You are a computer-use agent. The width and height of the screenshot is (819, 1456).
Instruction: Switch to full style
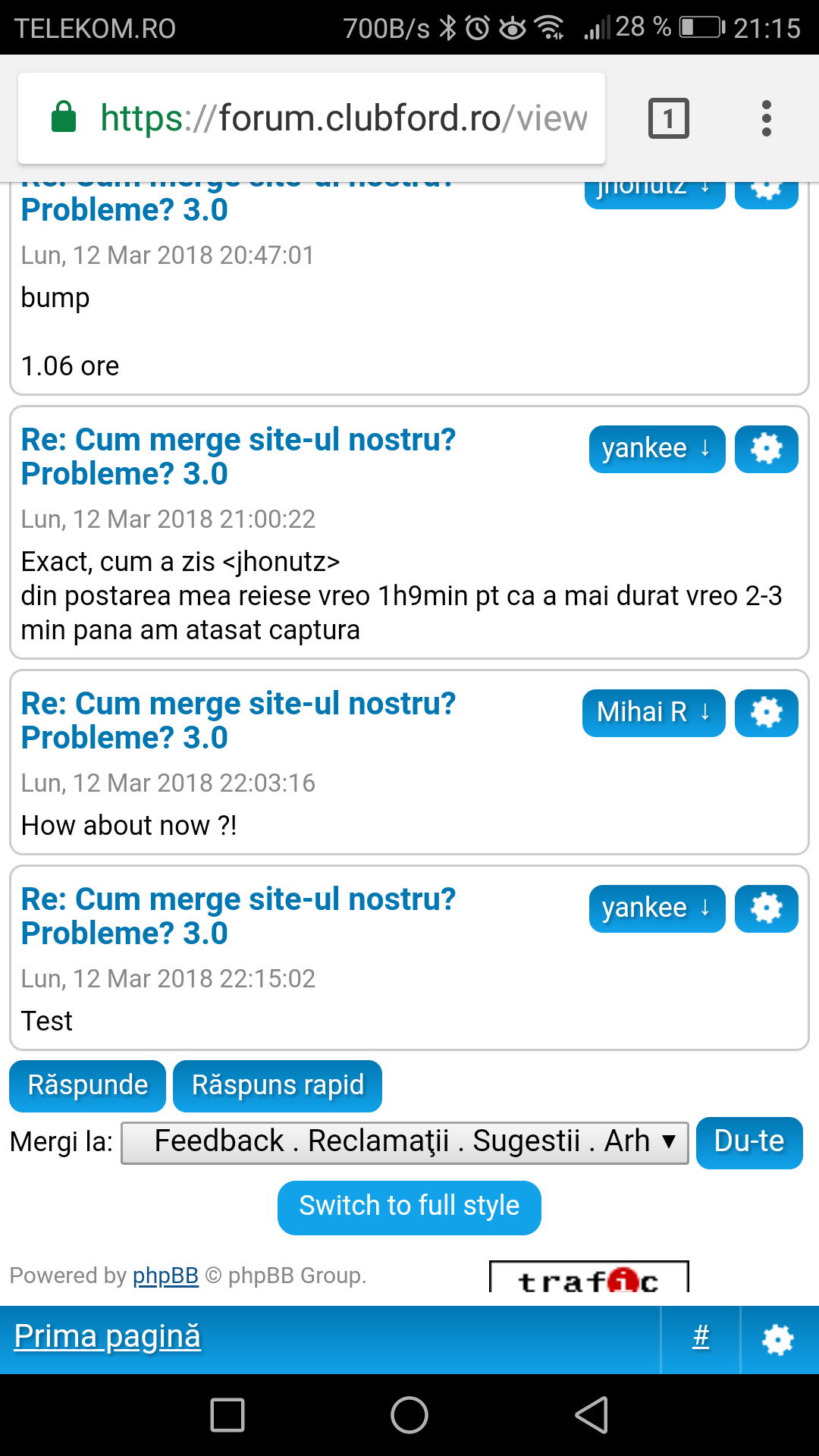click(x=409, y=1207)
